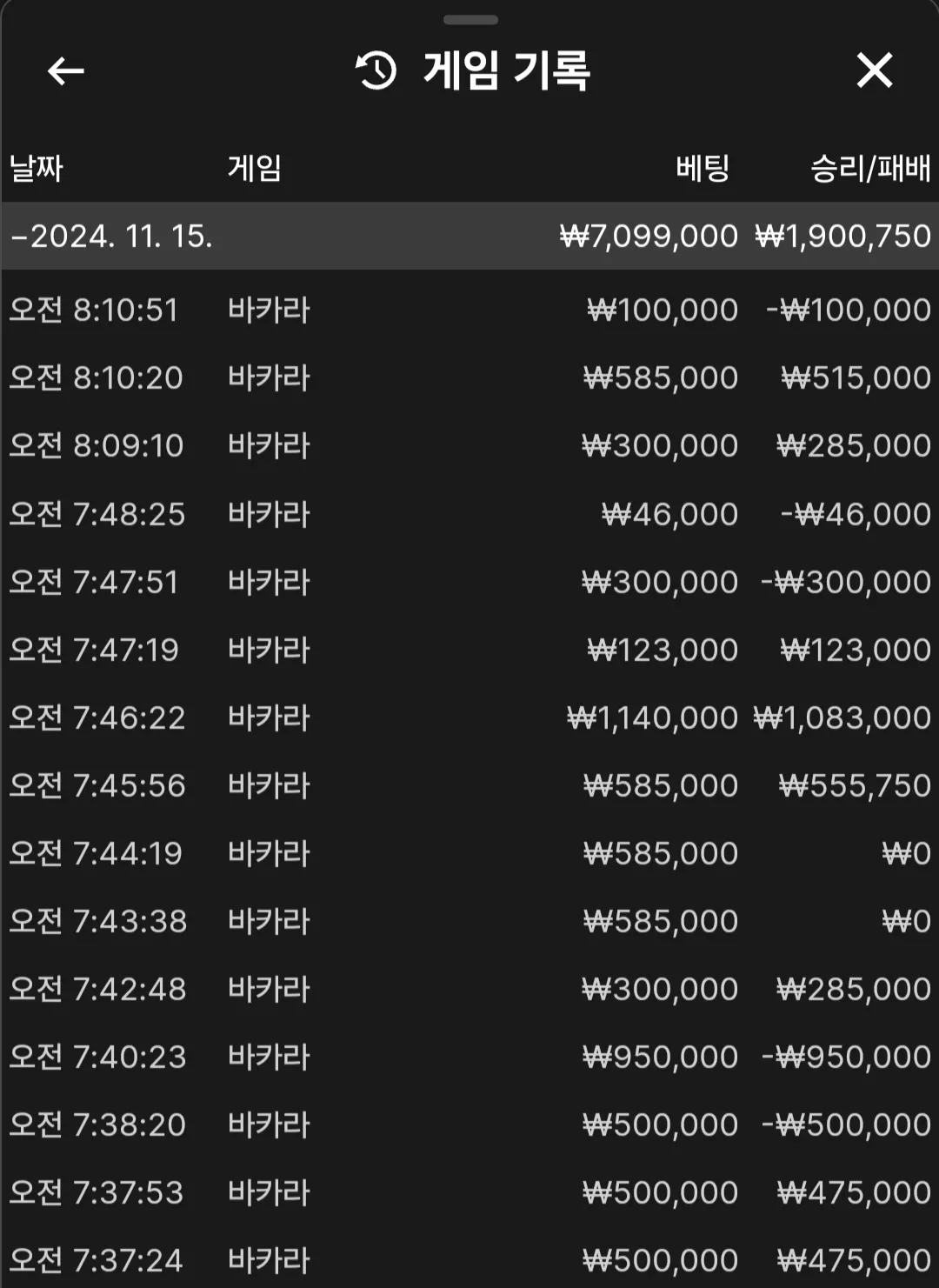This screenshot has height=1288, width=939.
Task: Close the game history panel
Action: pos(874,70)
